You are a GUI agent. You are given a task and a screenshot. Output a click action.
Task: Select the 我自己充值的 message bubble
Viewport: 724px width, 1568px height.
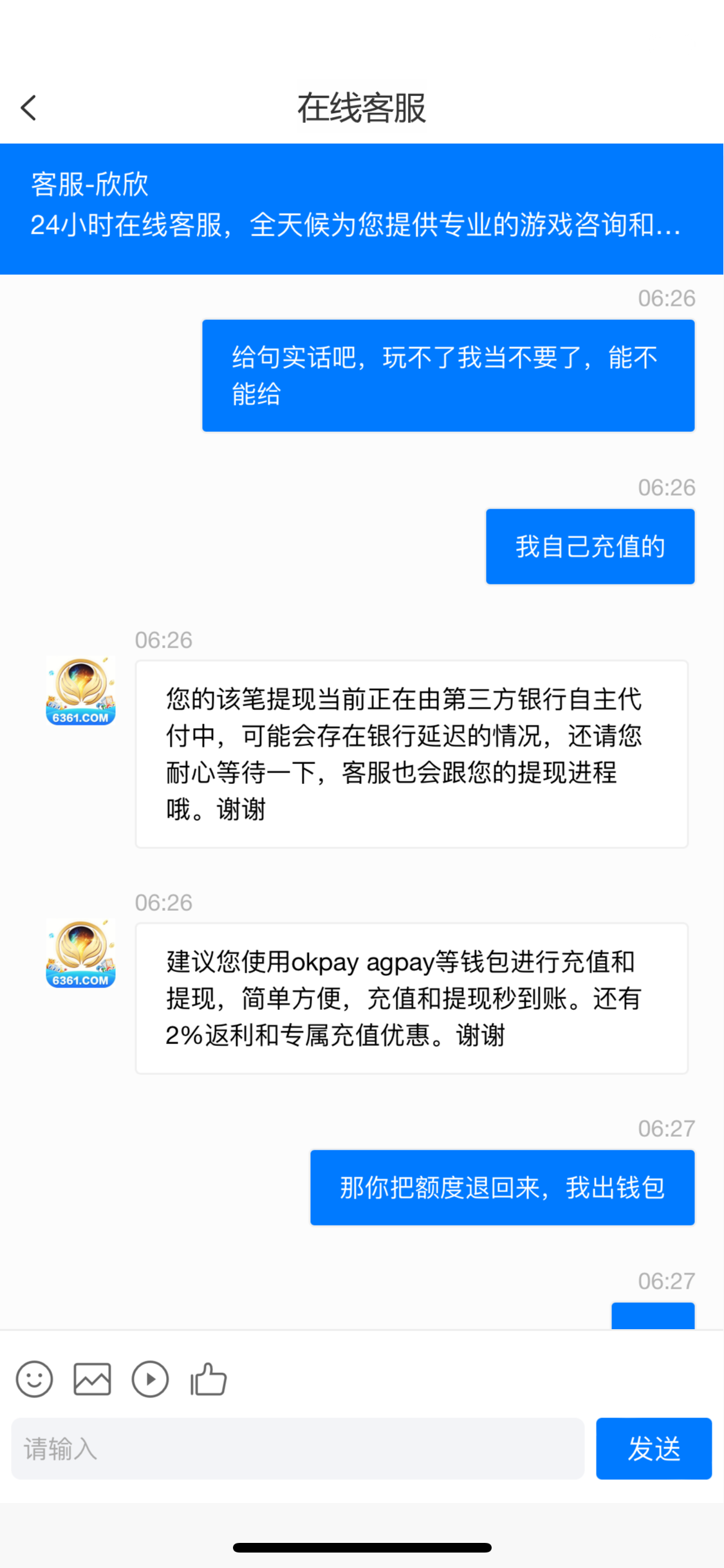[589, 546]
